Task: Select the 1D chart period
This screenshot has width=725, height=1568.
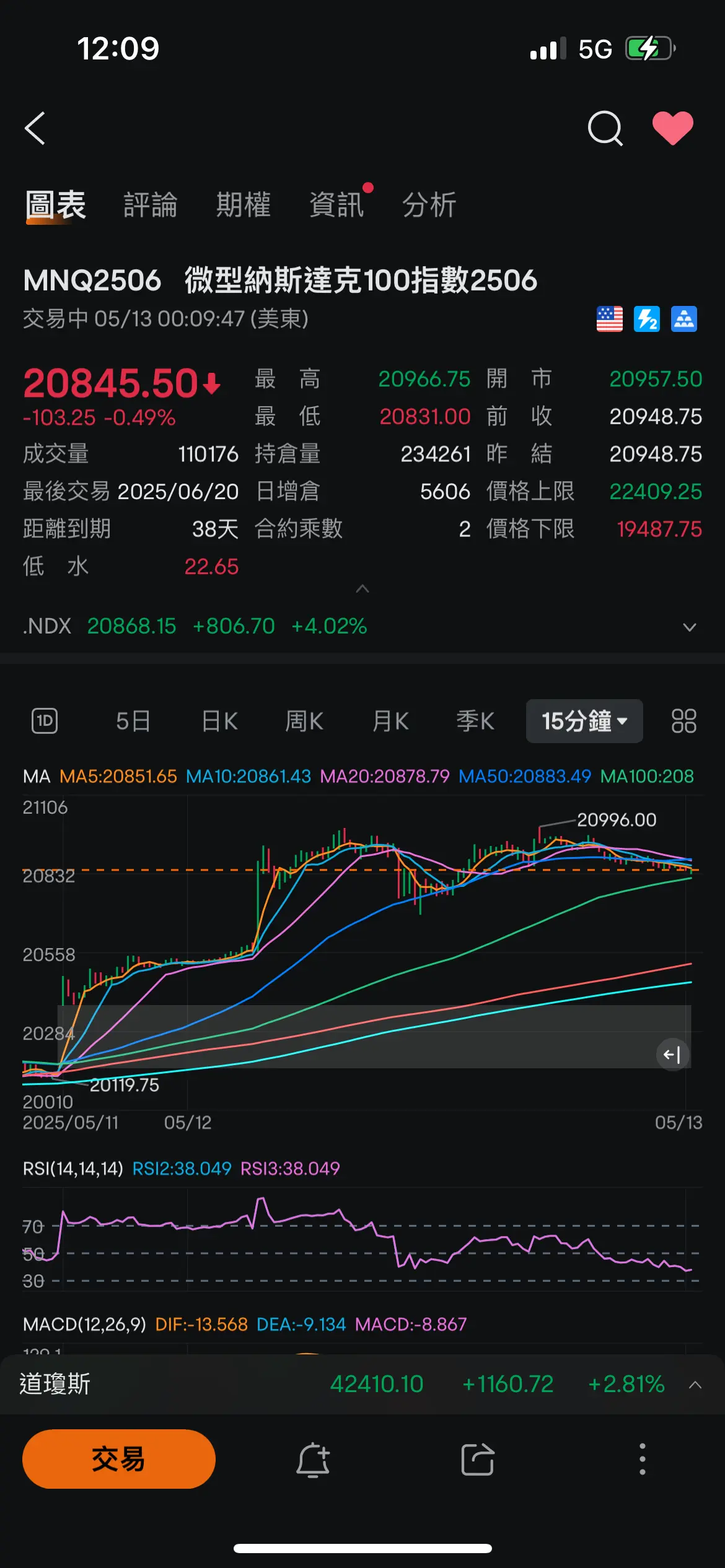Action: click(x=45, y=721)
